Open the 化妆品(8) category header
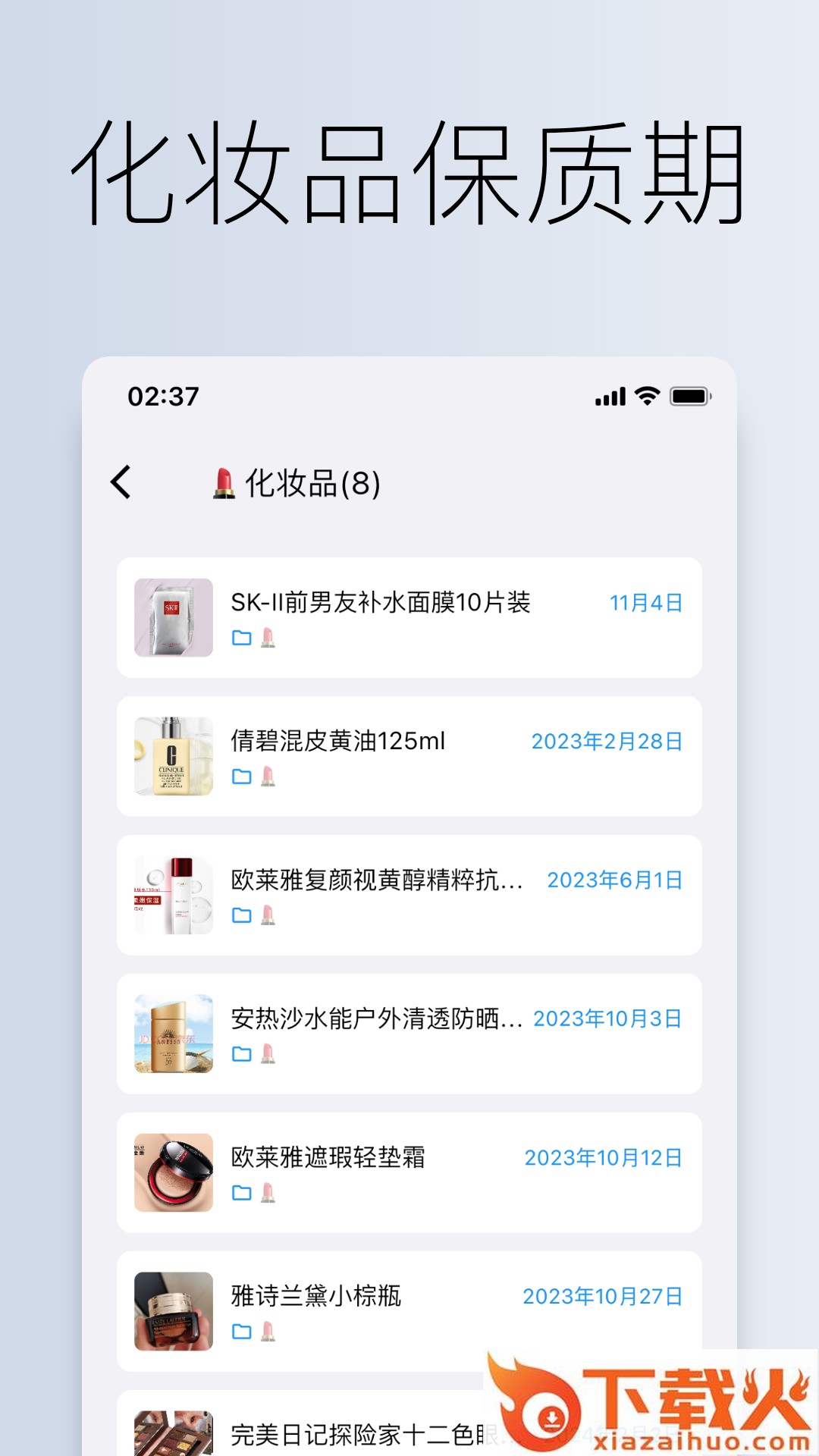This screenshot has width=819, height=1456. (313, 482)
